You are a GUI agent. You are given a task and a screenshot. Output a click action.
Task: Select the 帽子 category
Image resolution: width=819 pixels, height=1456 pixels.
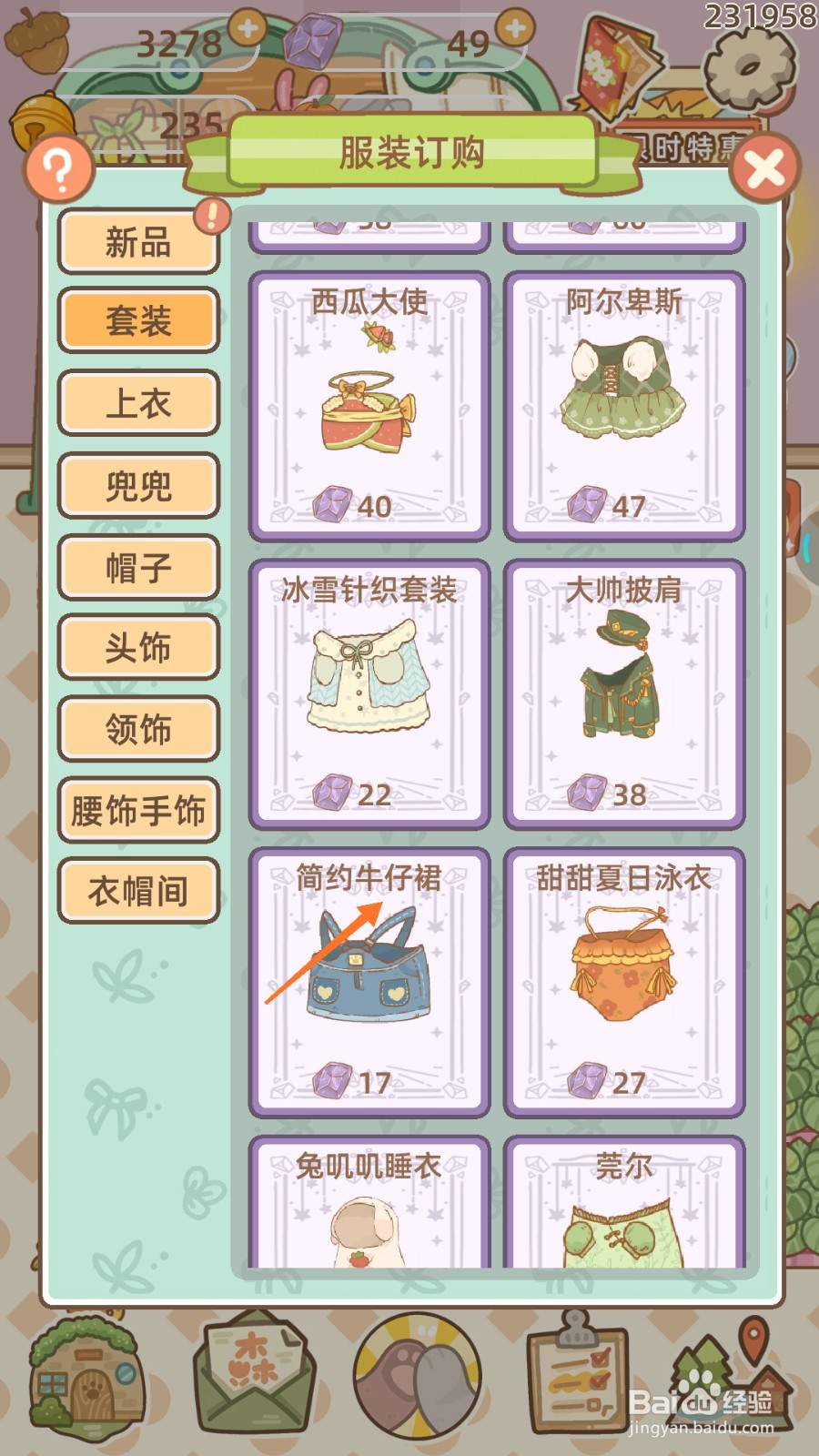pyautogui.click(x=137, y=566)
